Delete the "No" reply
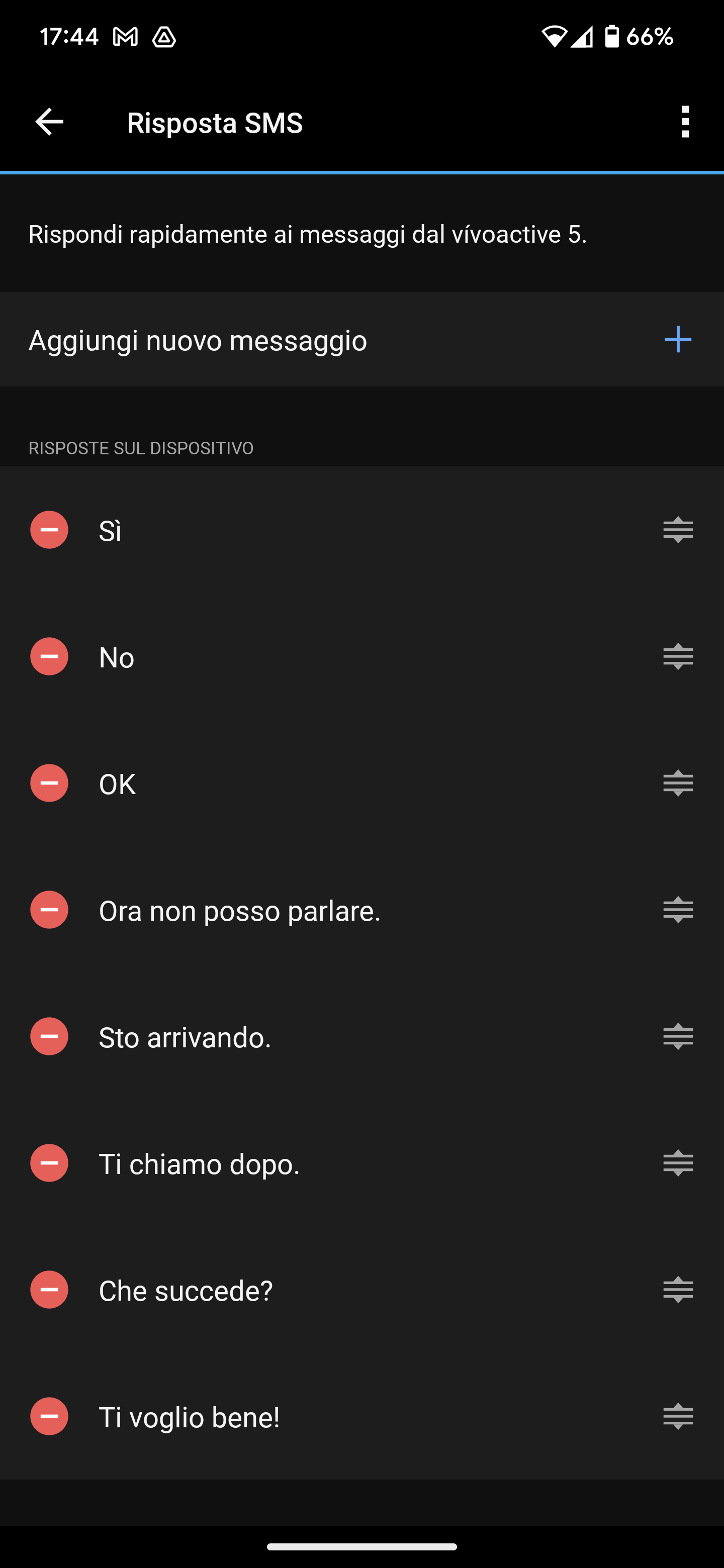This screenshot has width=724, height=1568. (49, 656)
